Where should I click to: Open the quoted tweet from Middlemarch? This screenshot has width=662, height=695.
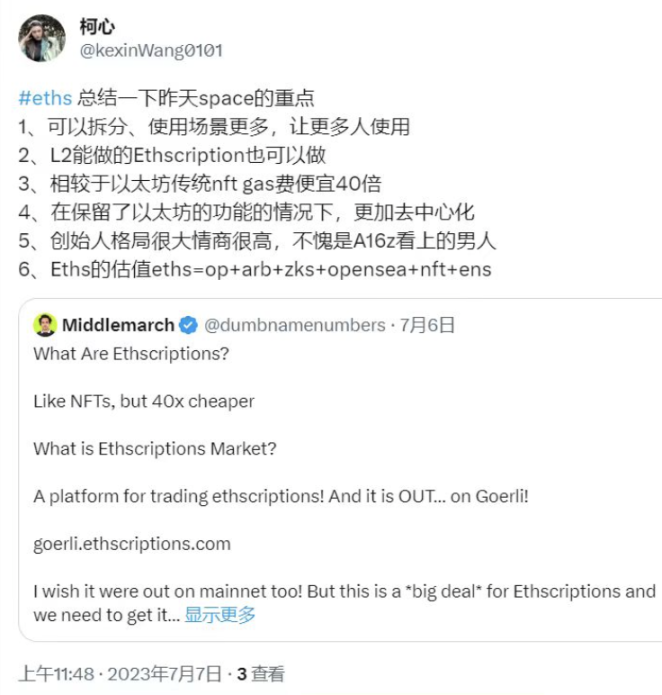point(340,450)
